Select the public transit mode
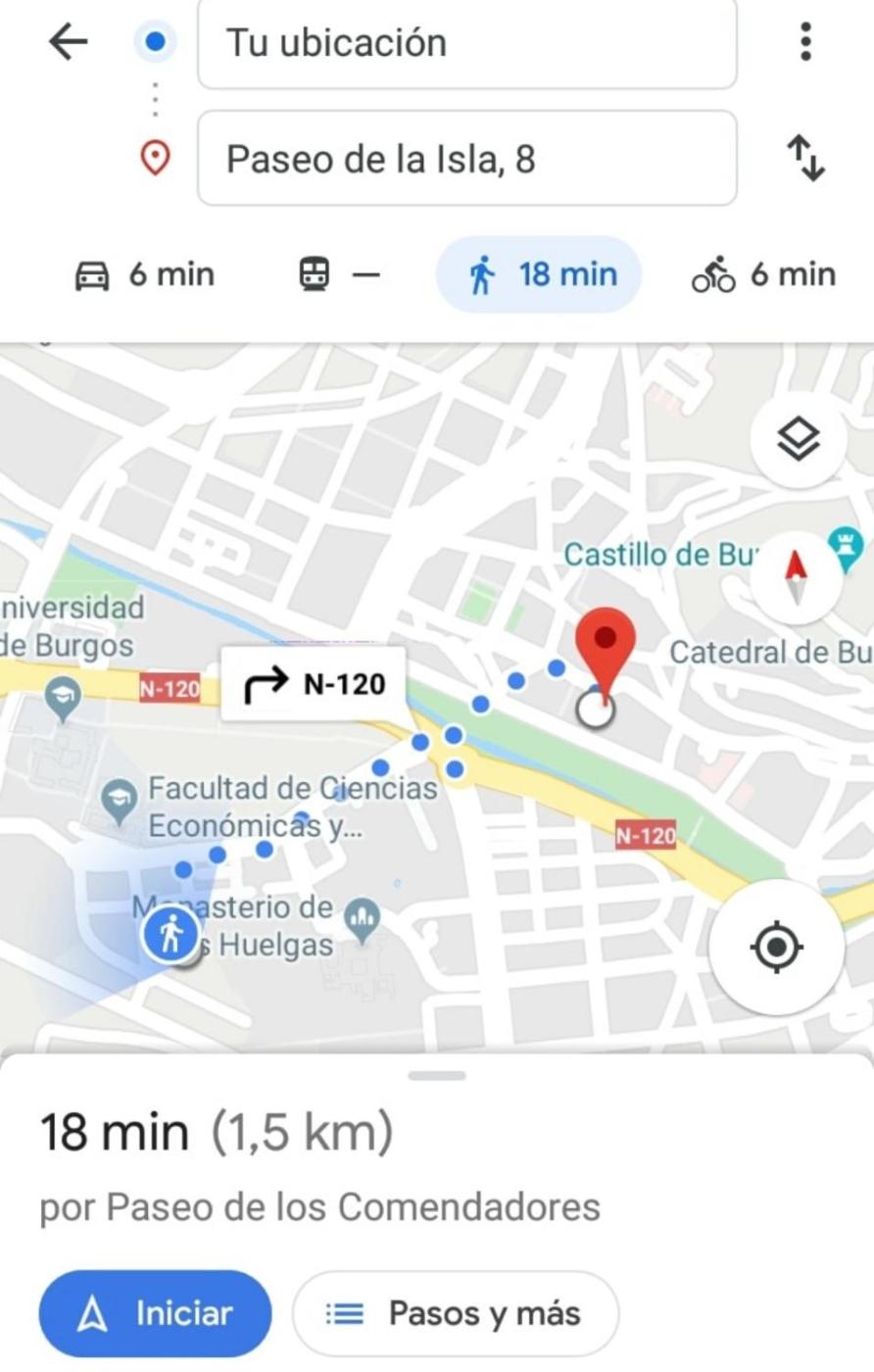874x1372 pixels. point(338,275)
